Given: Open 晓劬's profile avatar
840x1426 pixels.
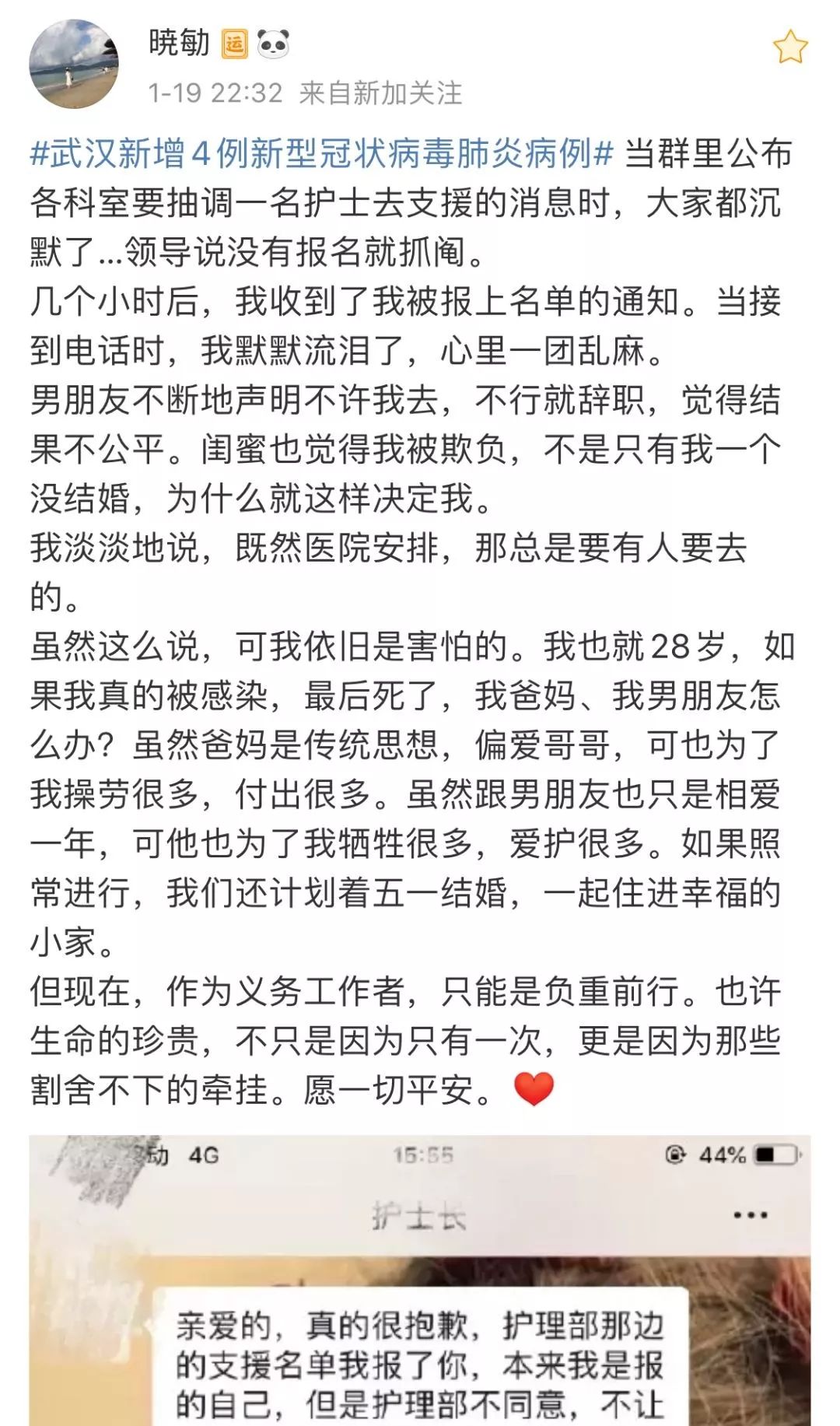Looking at the screenshot, I should [74, 64].
